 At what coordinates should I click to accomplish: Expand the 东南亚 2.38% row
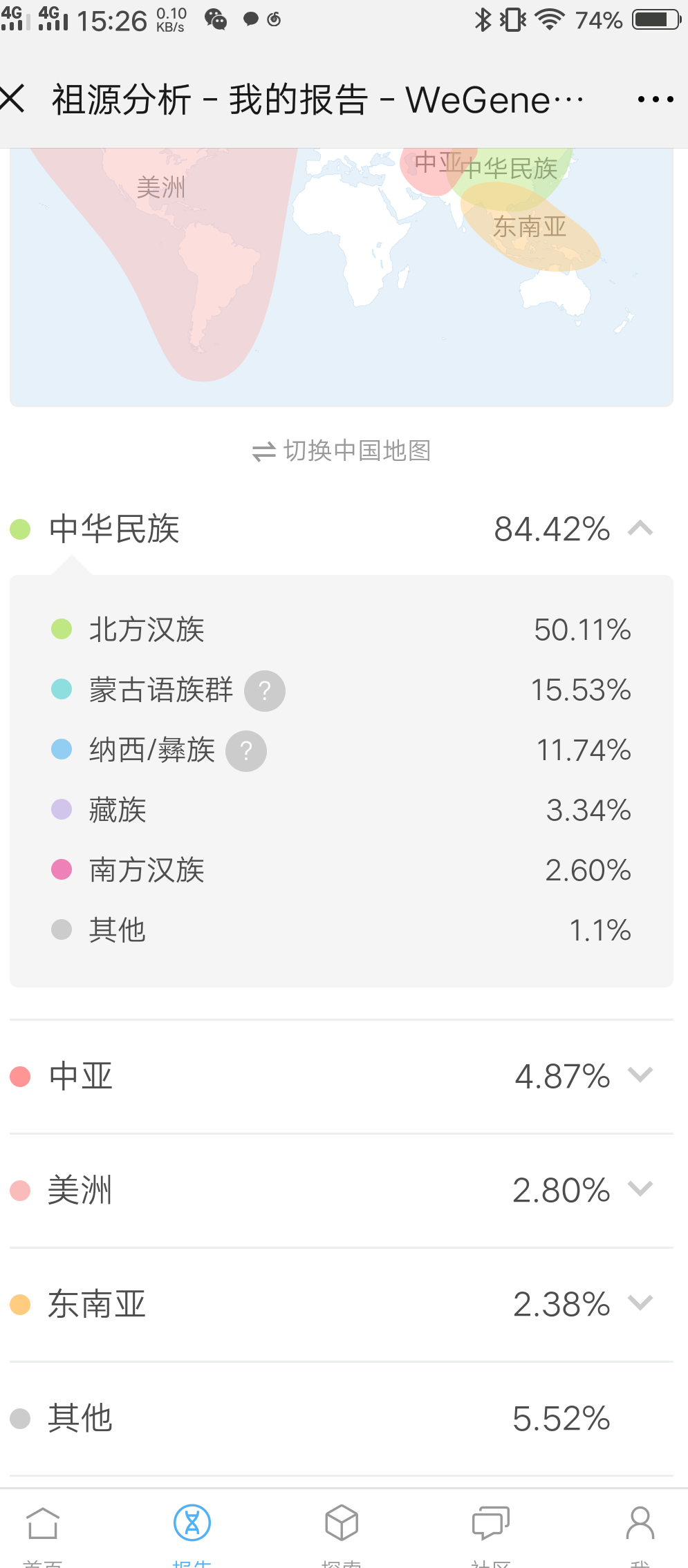pyautogui.click(x=342, y=1304)
